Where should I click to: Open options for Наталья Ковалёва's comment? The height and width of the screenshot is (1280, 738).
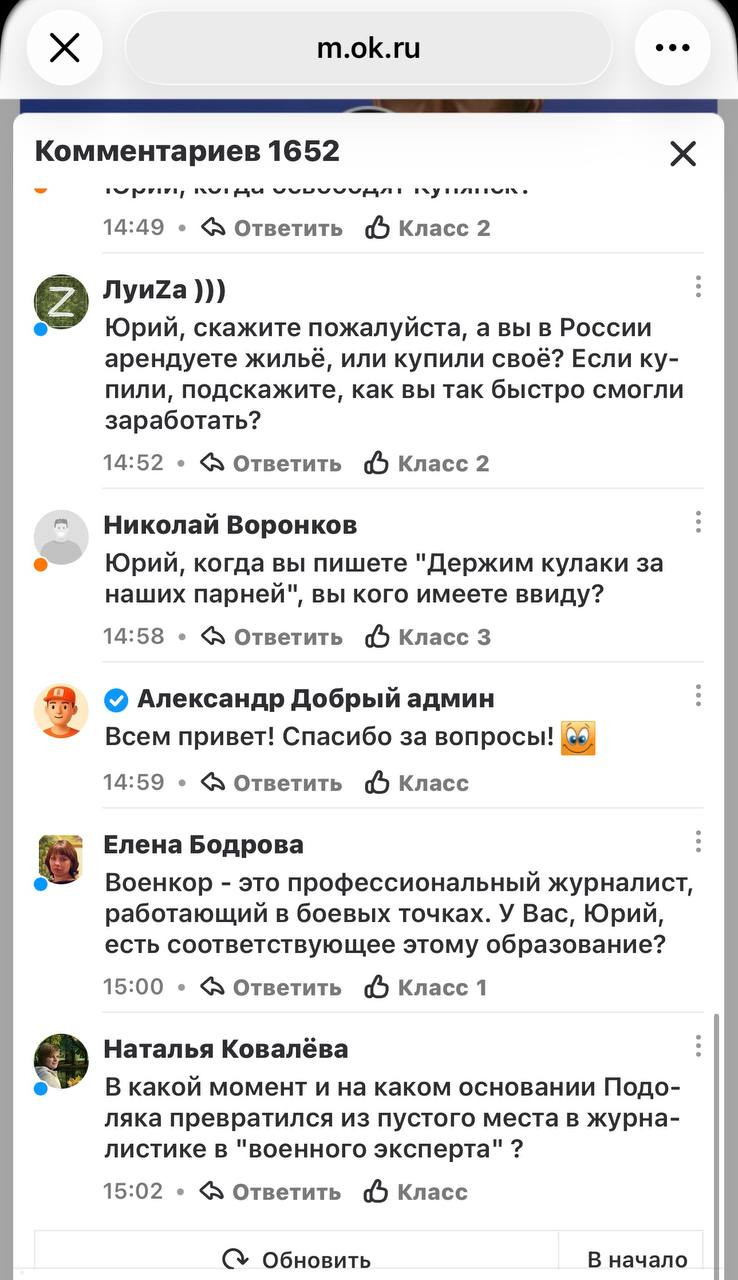point(697,1046)
